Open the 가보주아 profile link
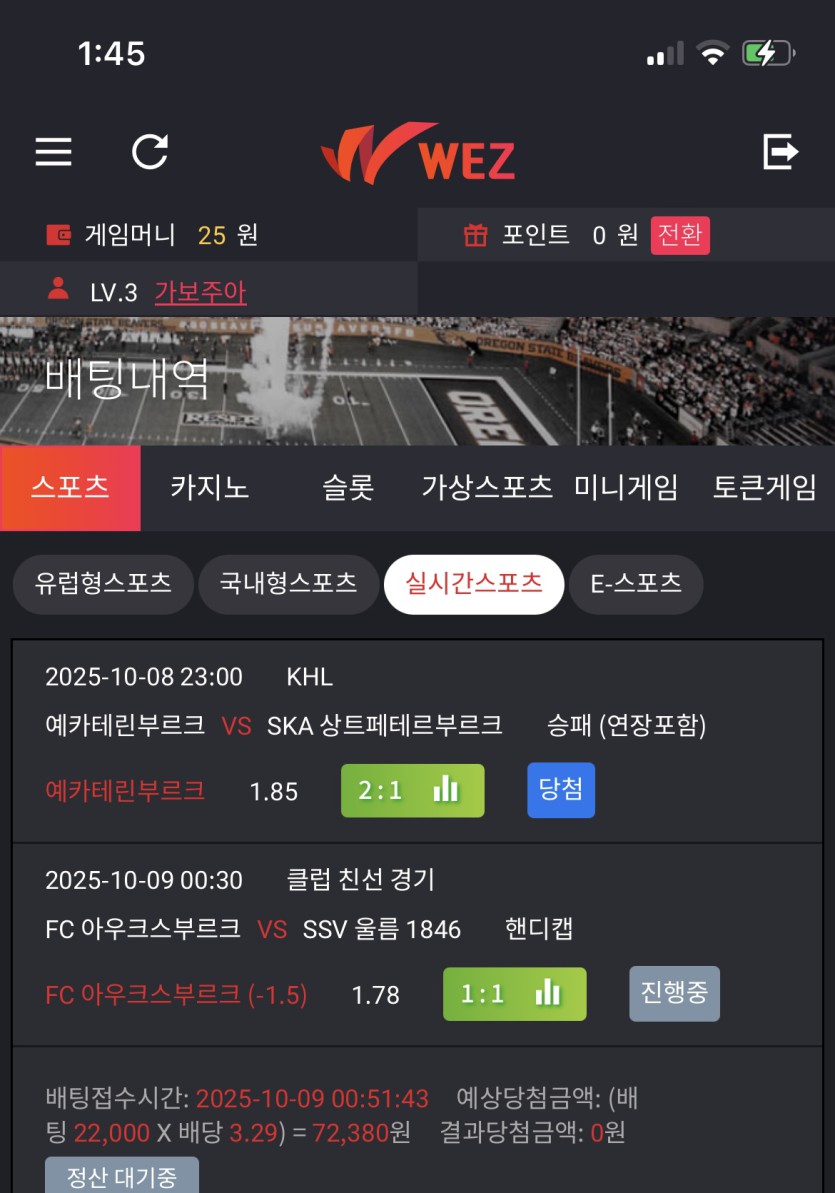 click(x=200, y=292)
